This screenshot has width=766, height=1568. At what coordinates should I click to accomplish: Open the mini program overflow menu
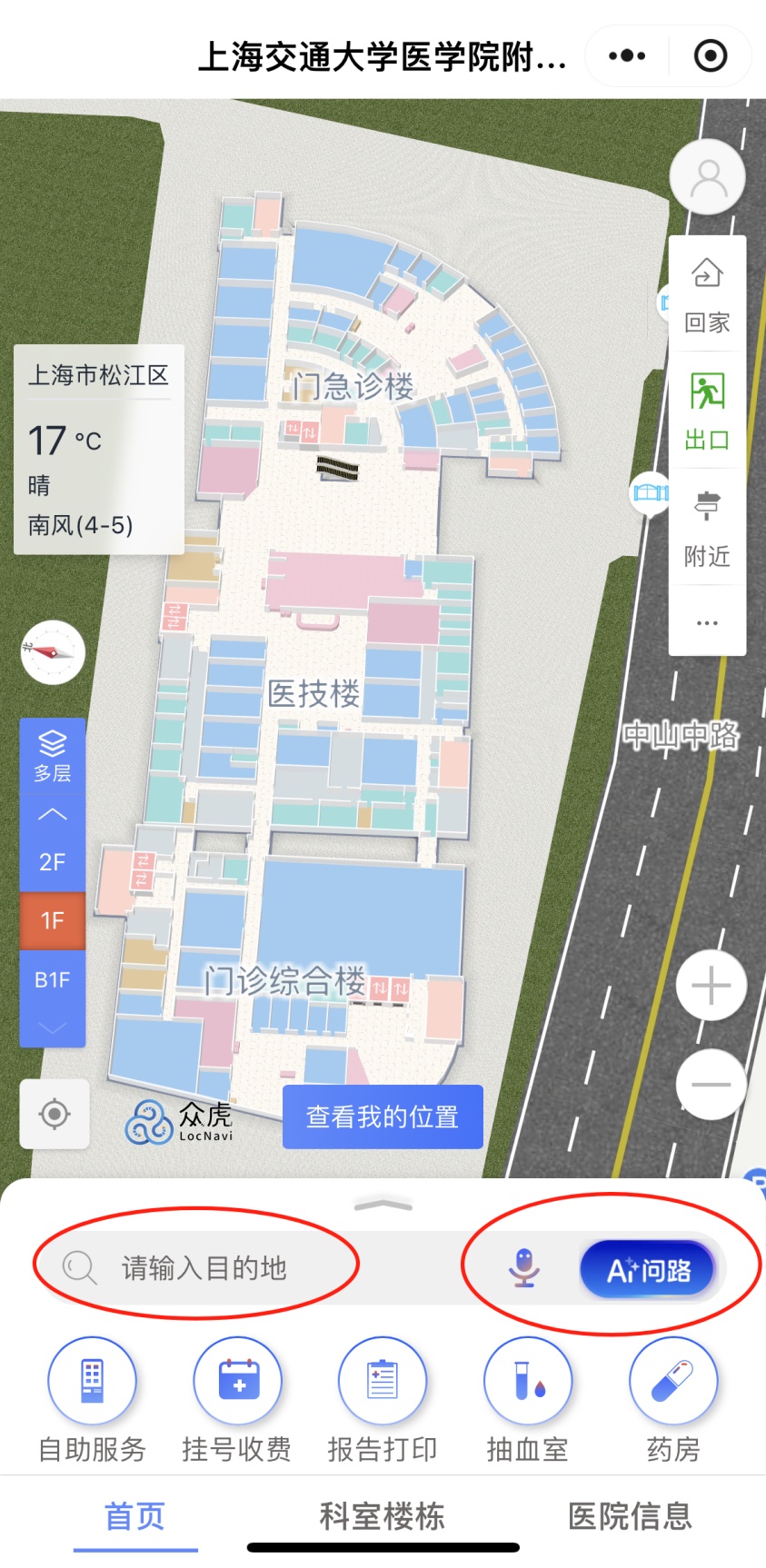[627, 56]
